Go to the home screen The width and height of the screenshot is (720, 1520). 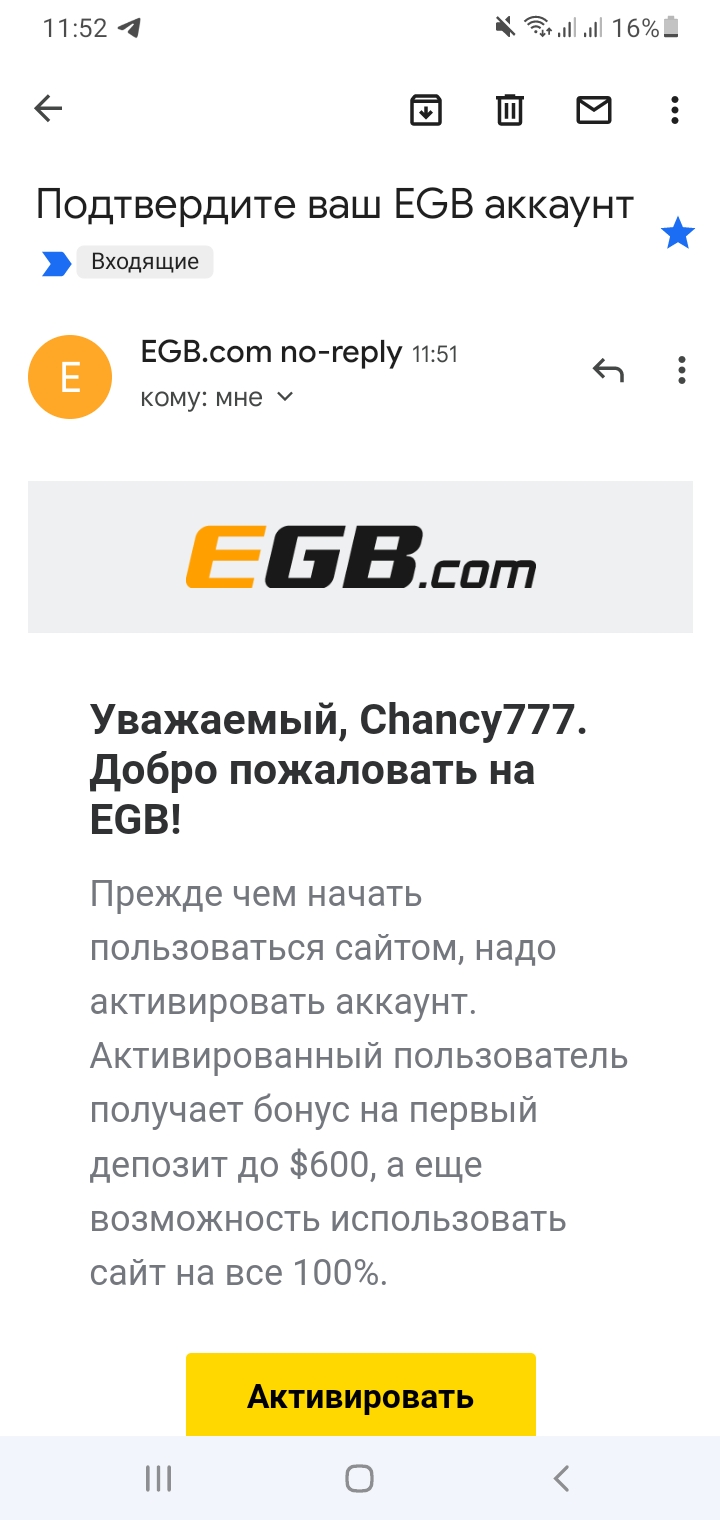tap(359, 1478)
